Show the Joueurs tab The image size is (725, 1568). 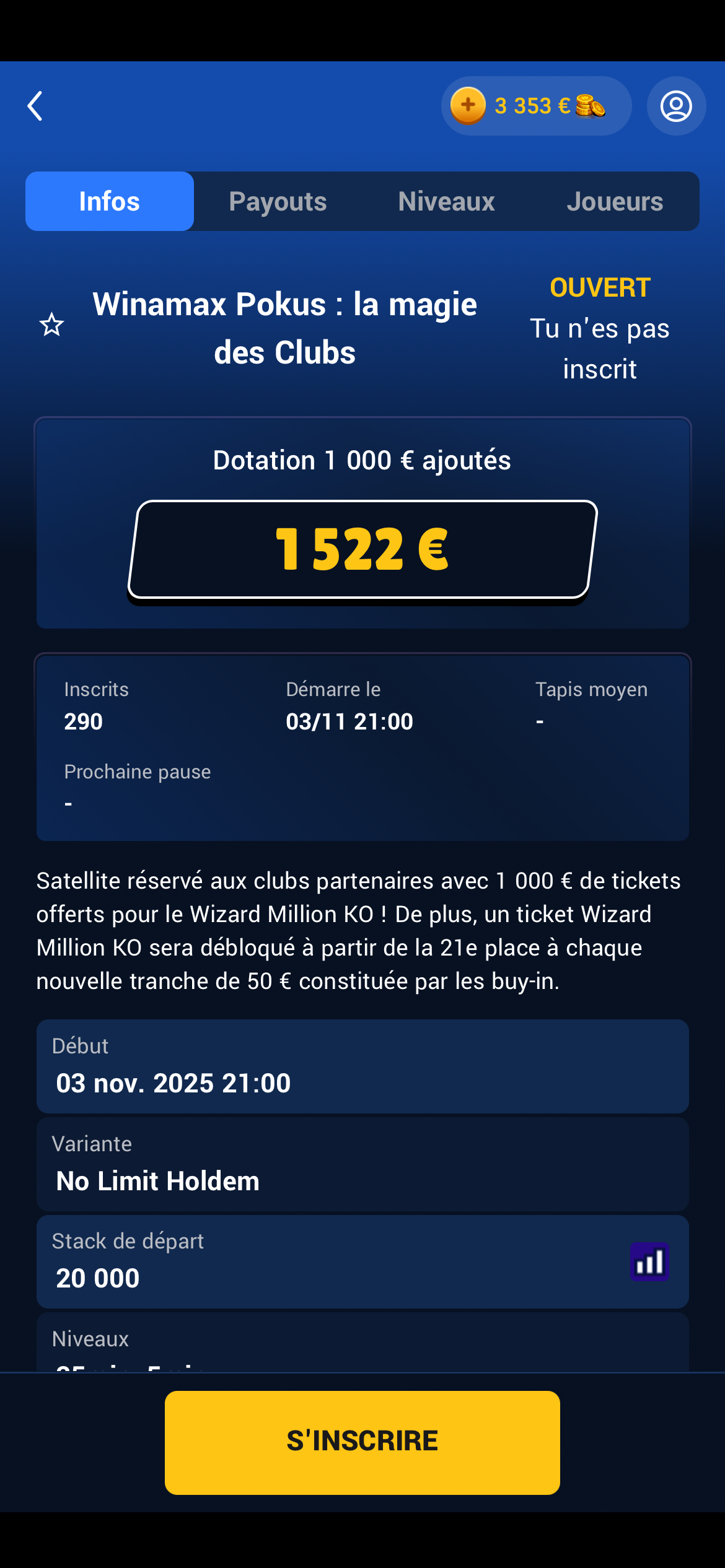click(615, 201)
